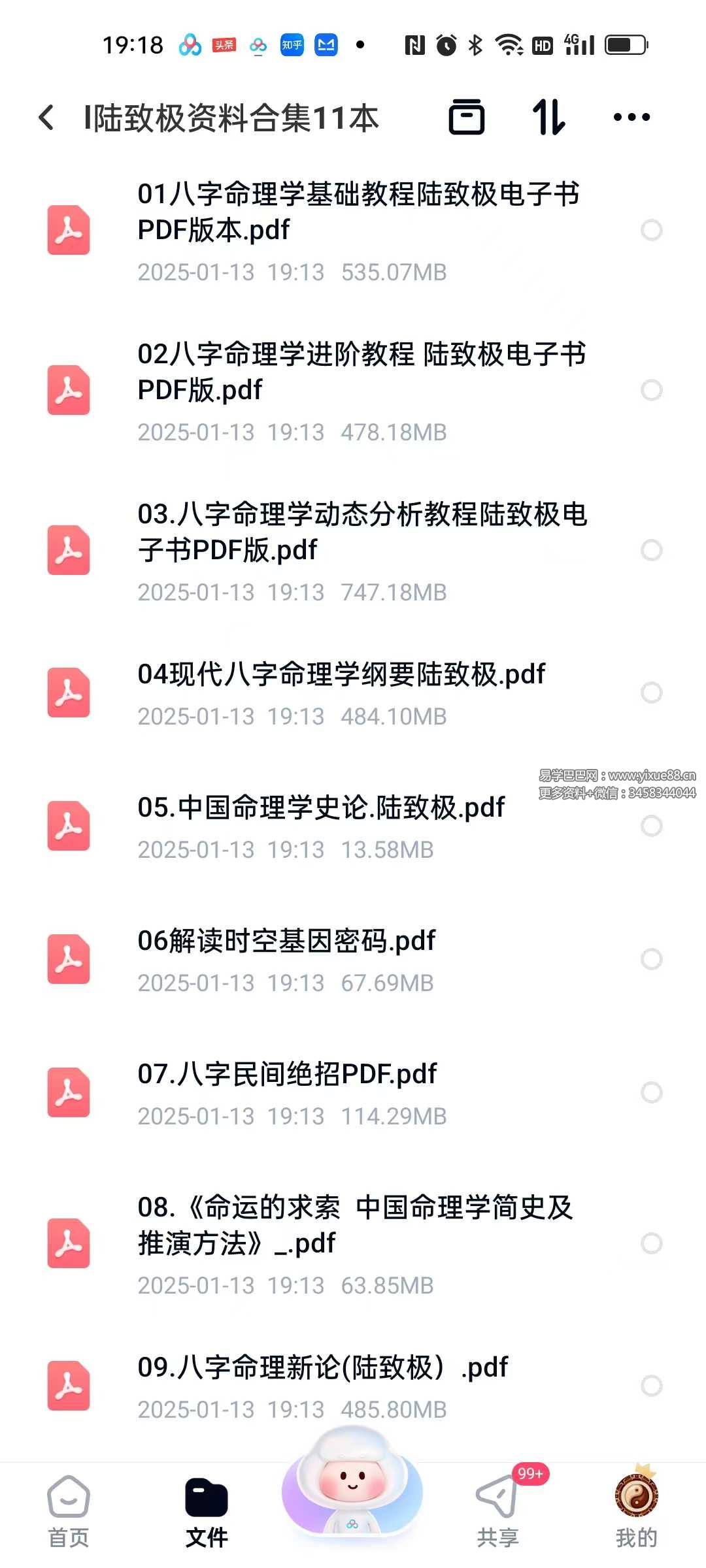This screenshot has height=1568, width=706.
Task: Click the view switch icon beside sort
Action: click(x=467, y=117)
